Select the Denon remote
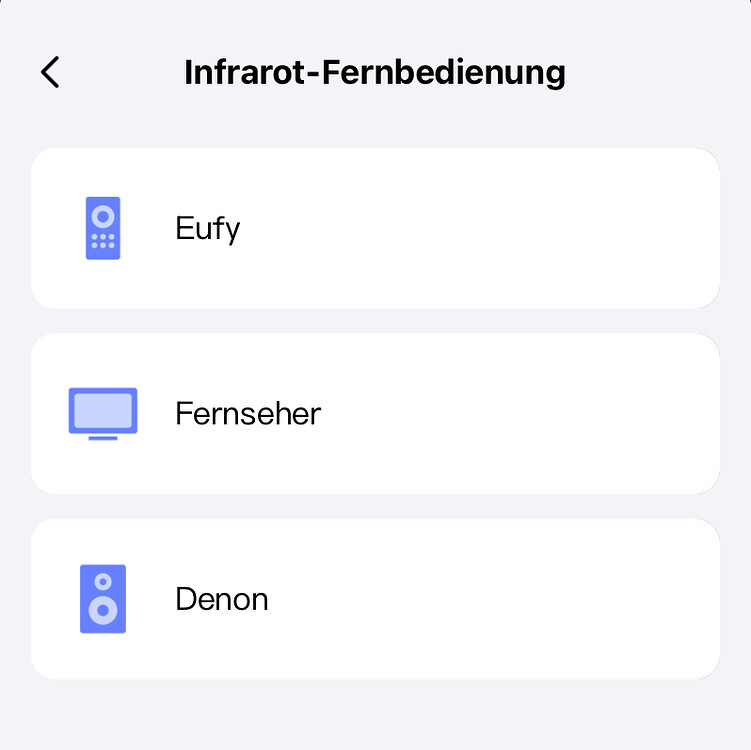This screenshot has width=751, height=750. 375,598
